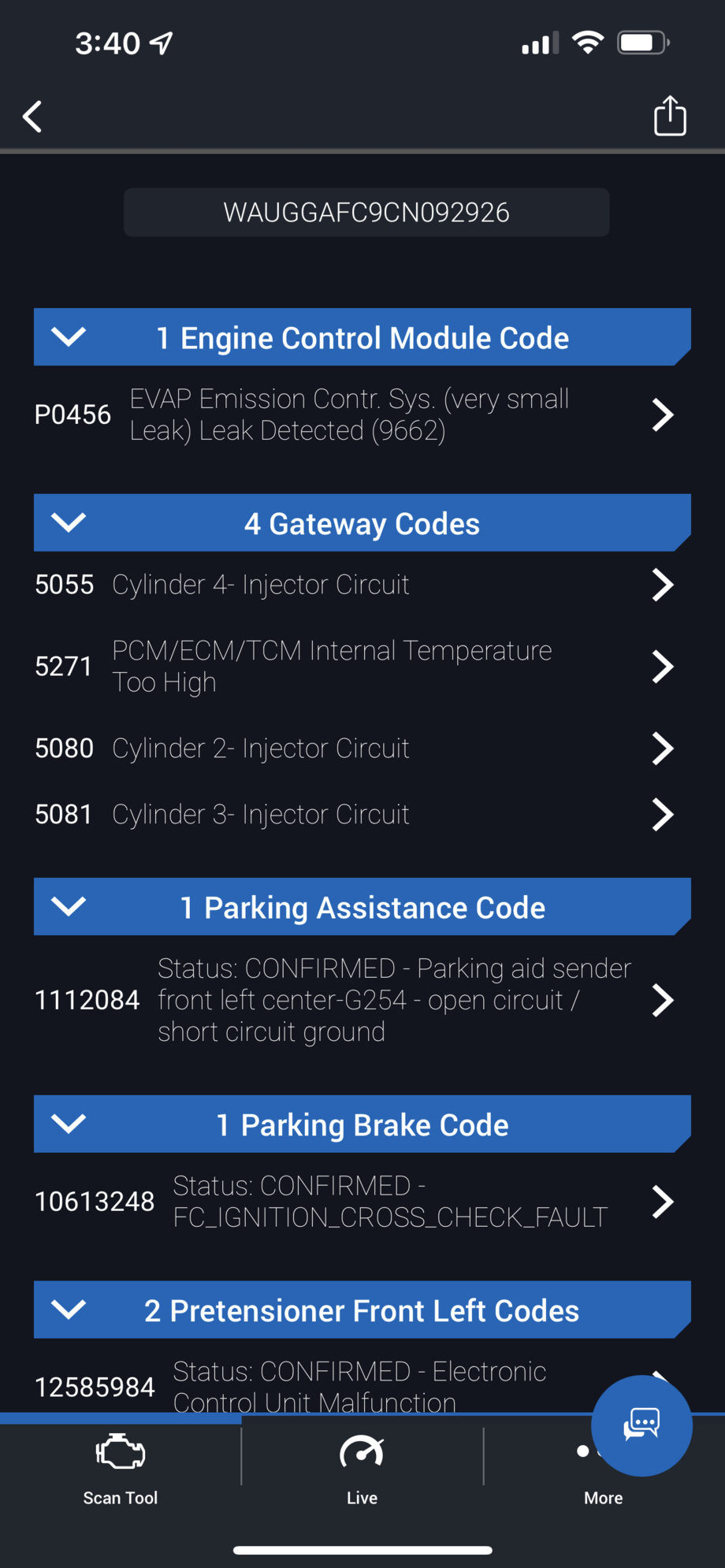Open details arrow for code P0456
Viewport: 725px width, 1568px height.
663,414
